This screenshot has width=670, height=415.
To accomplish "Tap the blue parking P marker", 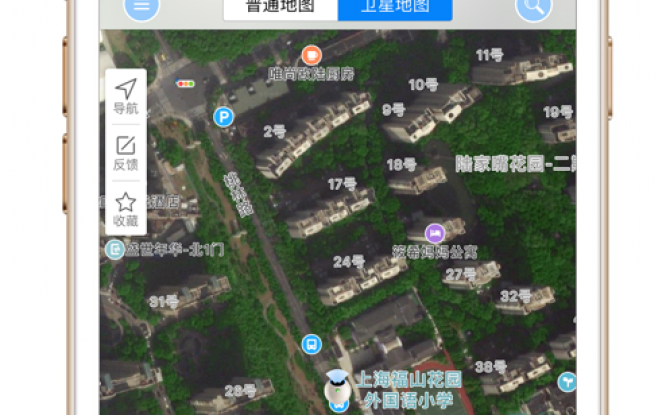I will (x=224, y=118).
